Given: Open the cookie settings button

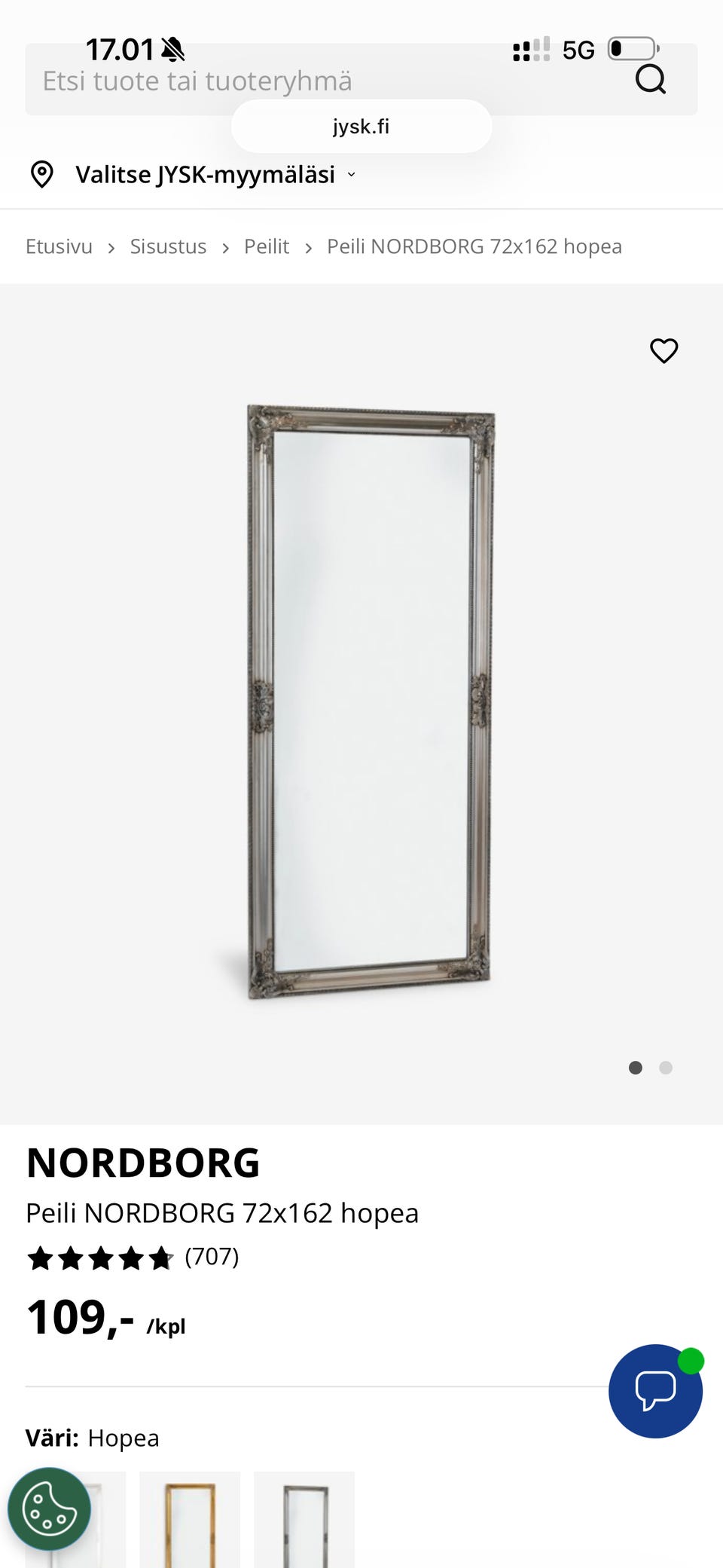Looking at the screenshot, I should tap(49, 1508).
